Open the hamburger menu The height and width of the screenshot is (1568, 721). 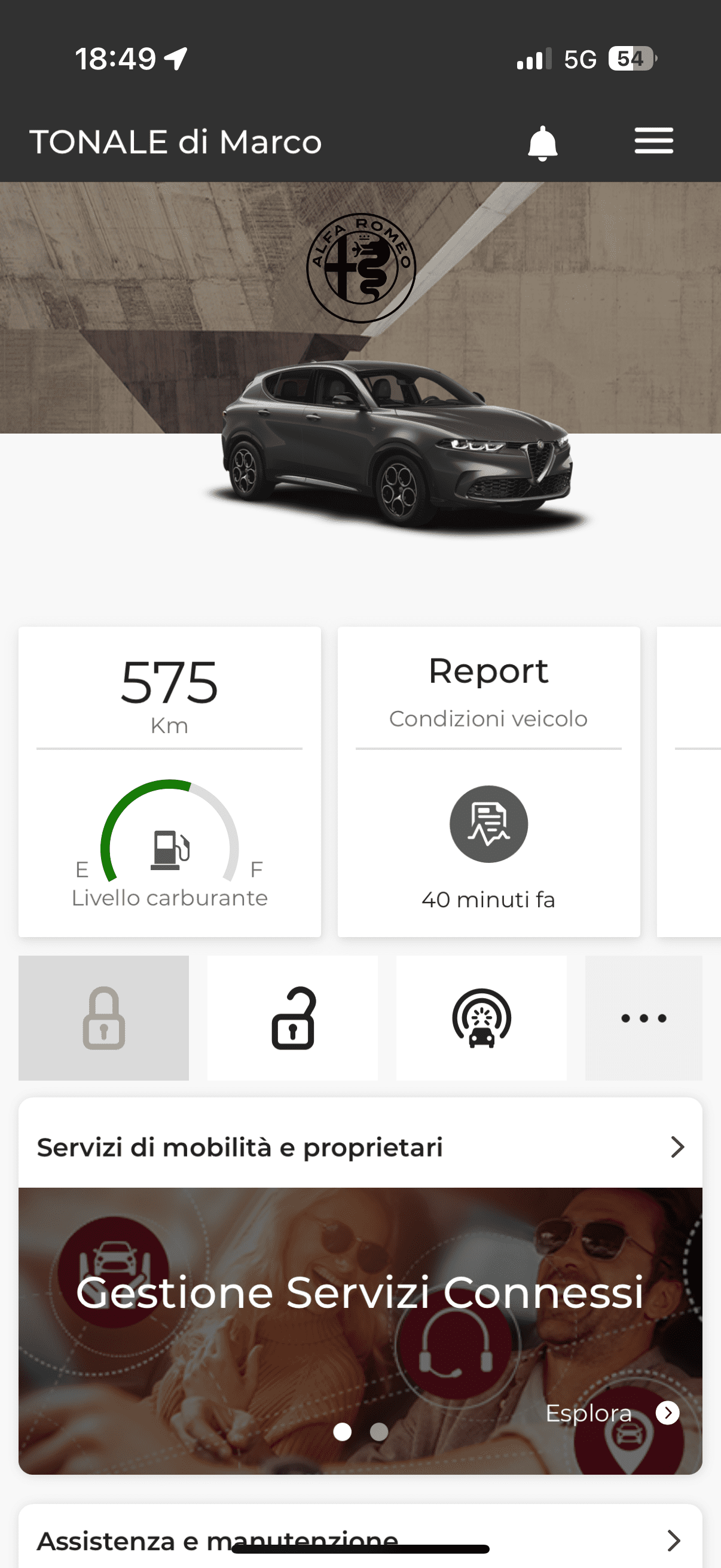653,141
